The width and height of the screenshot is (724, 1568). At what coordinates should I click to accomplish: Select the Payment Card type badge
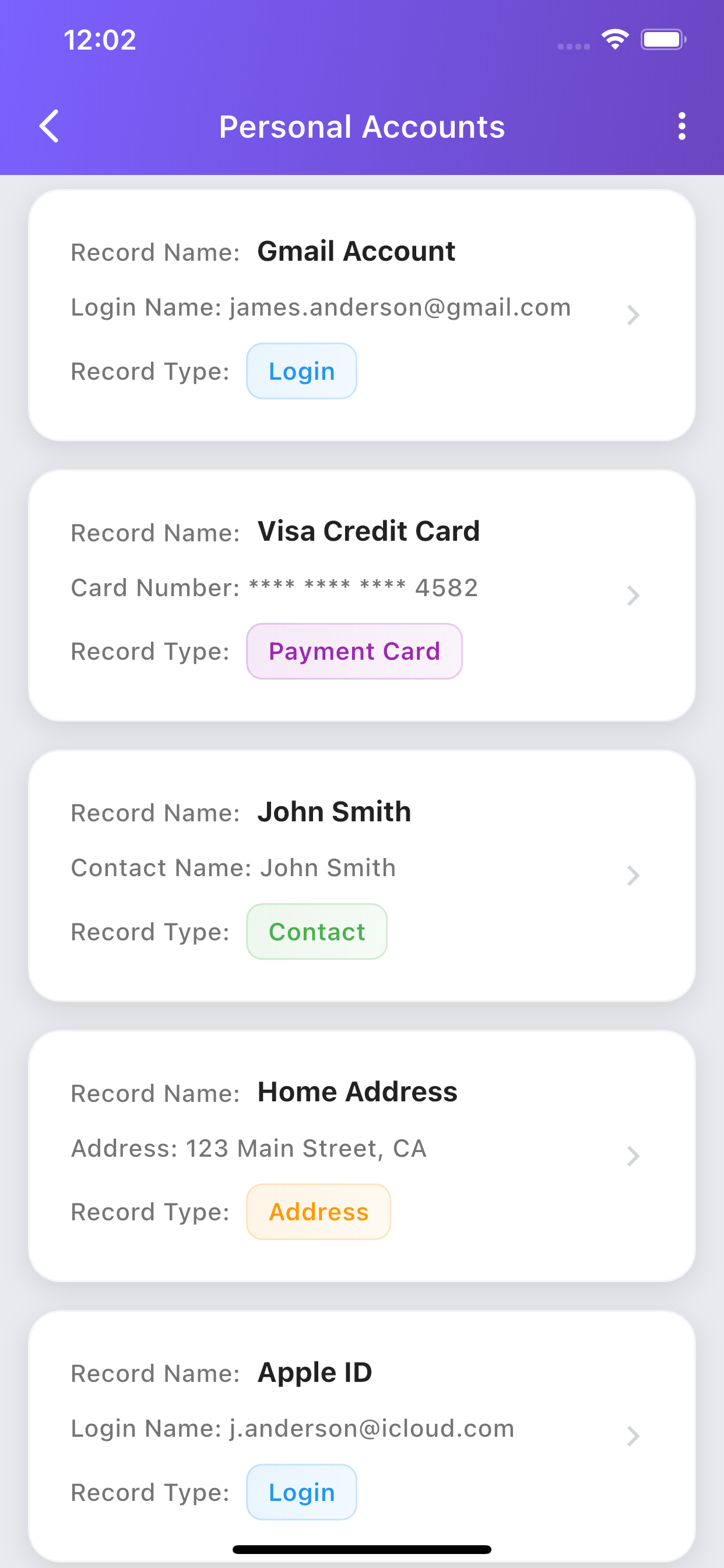(354, 650)
